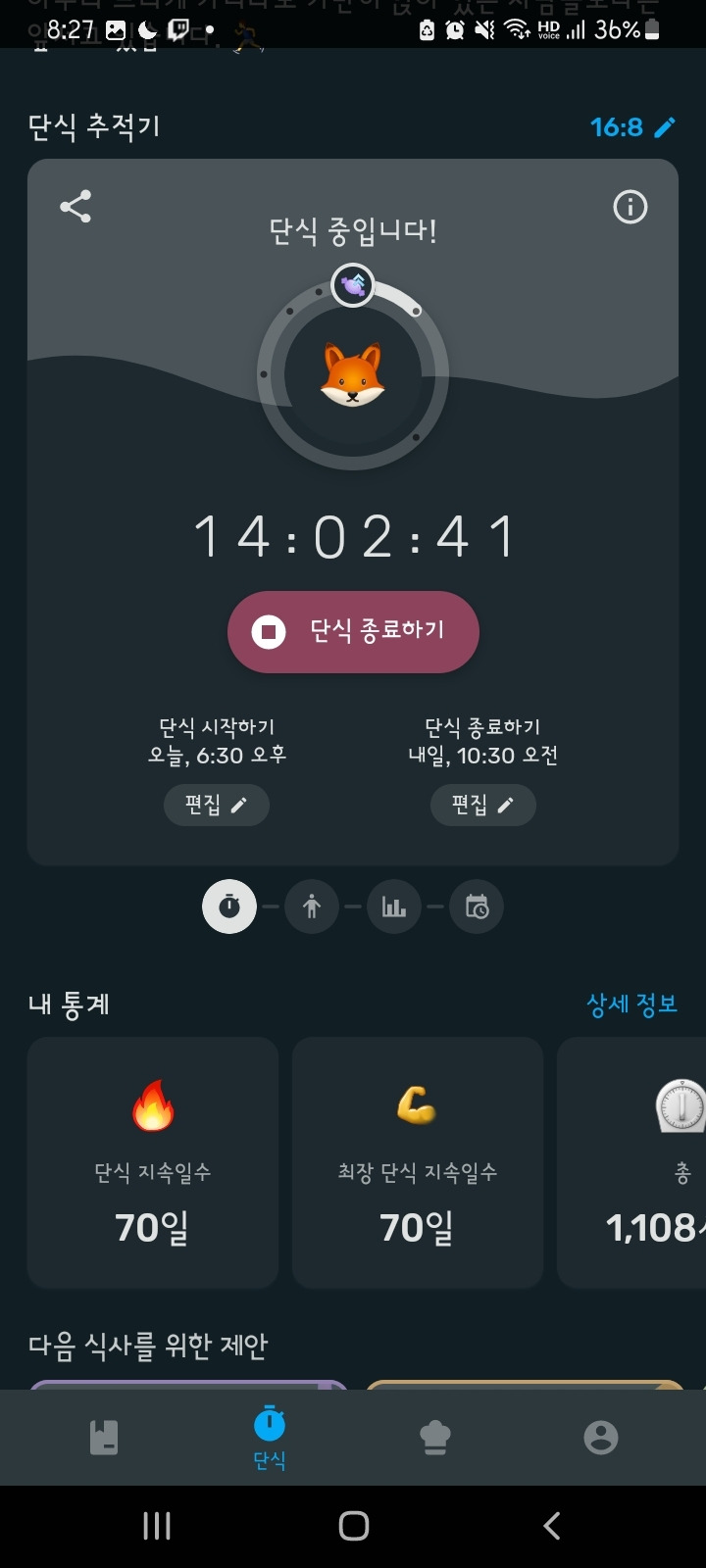Open the 단식 지속일수 streak card
706x1568 pixels.
153,1162
